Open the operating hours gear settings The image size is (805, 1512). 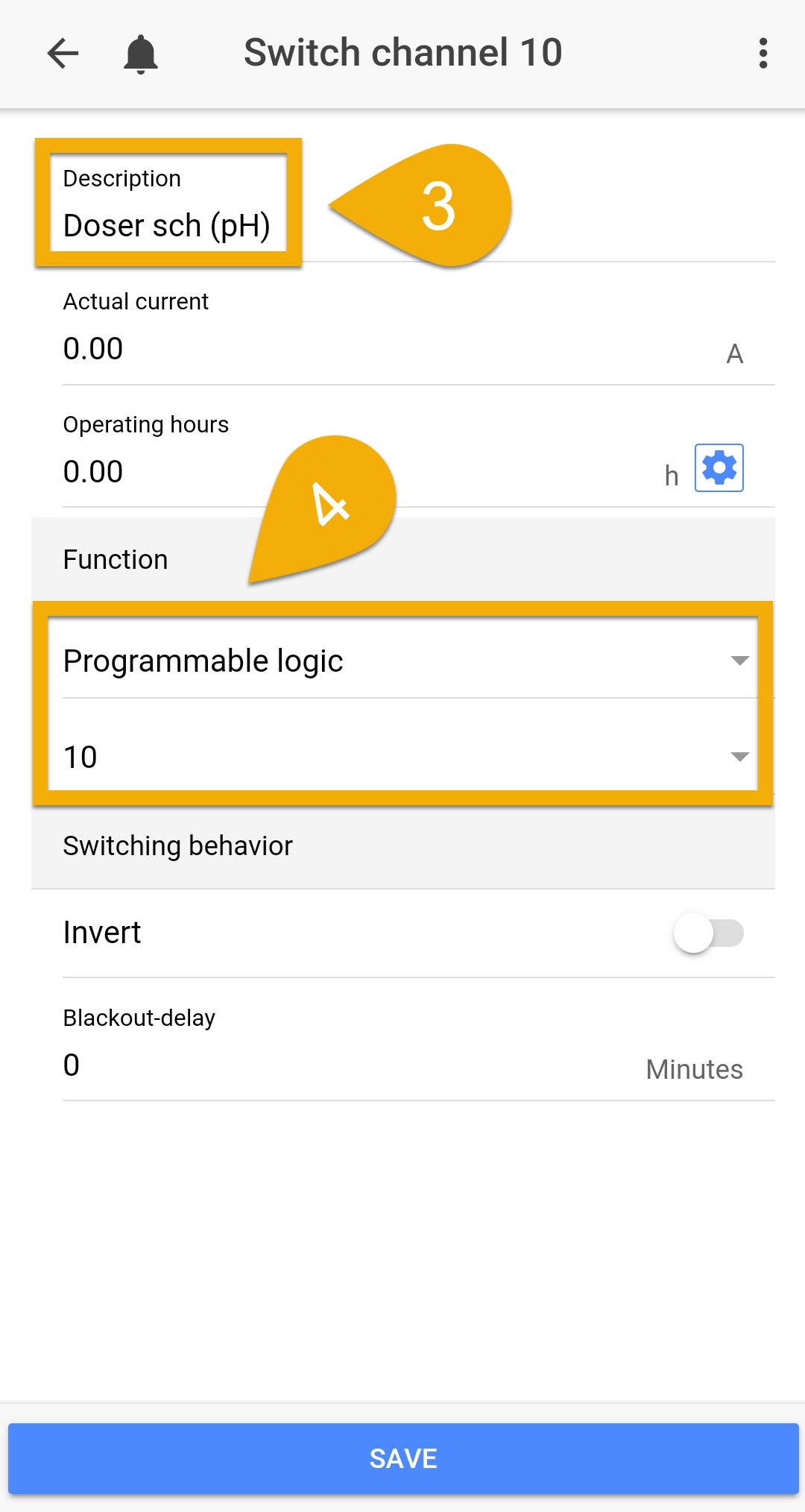coord(719,468)
